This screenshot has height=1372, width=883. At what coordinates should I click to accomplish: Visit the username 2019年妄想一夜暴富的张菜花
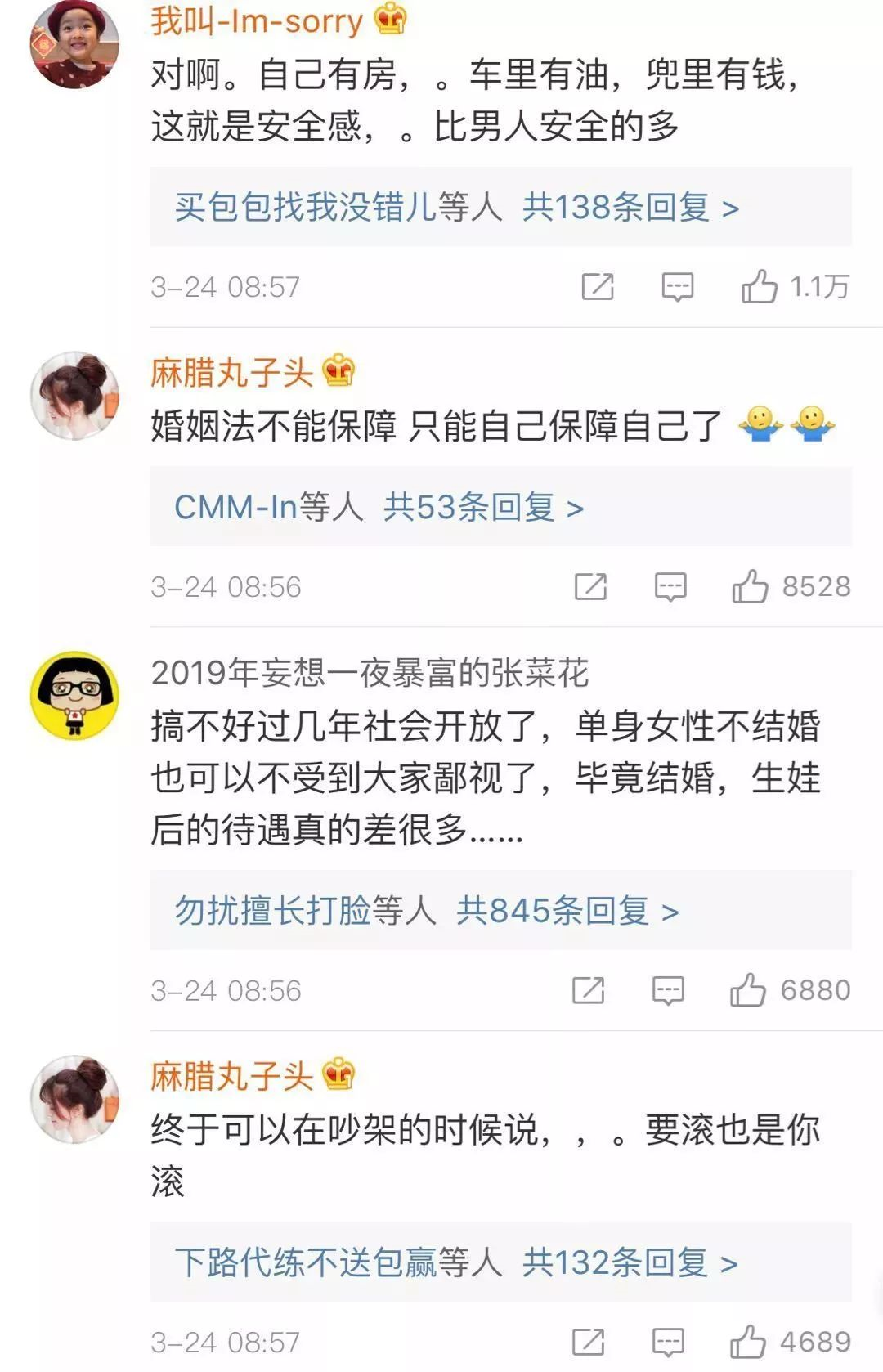coord(370,673)
